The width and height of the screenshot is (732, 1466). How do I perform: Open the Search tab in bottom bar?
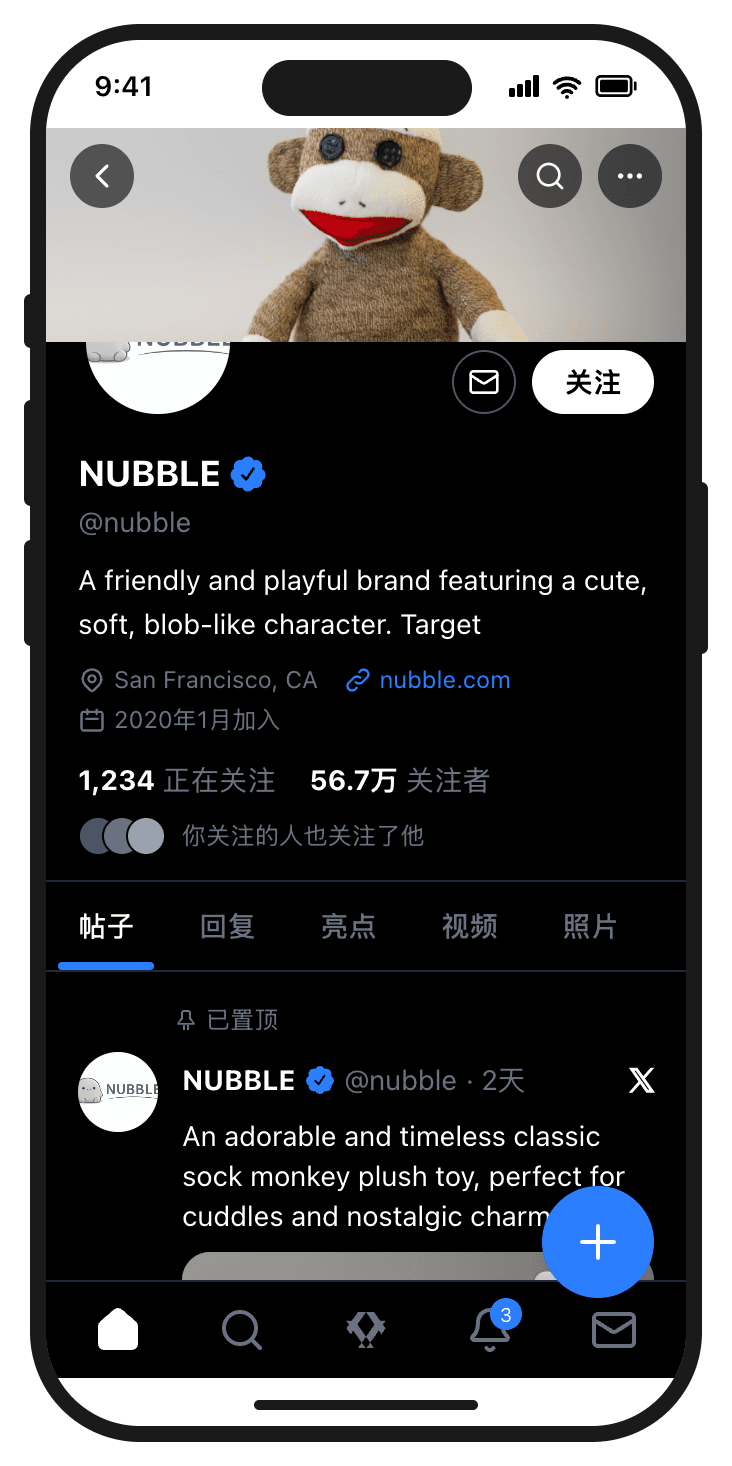(x=241, y=1330)
